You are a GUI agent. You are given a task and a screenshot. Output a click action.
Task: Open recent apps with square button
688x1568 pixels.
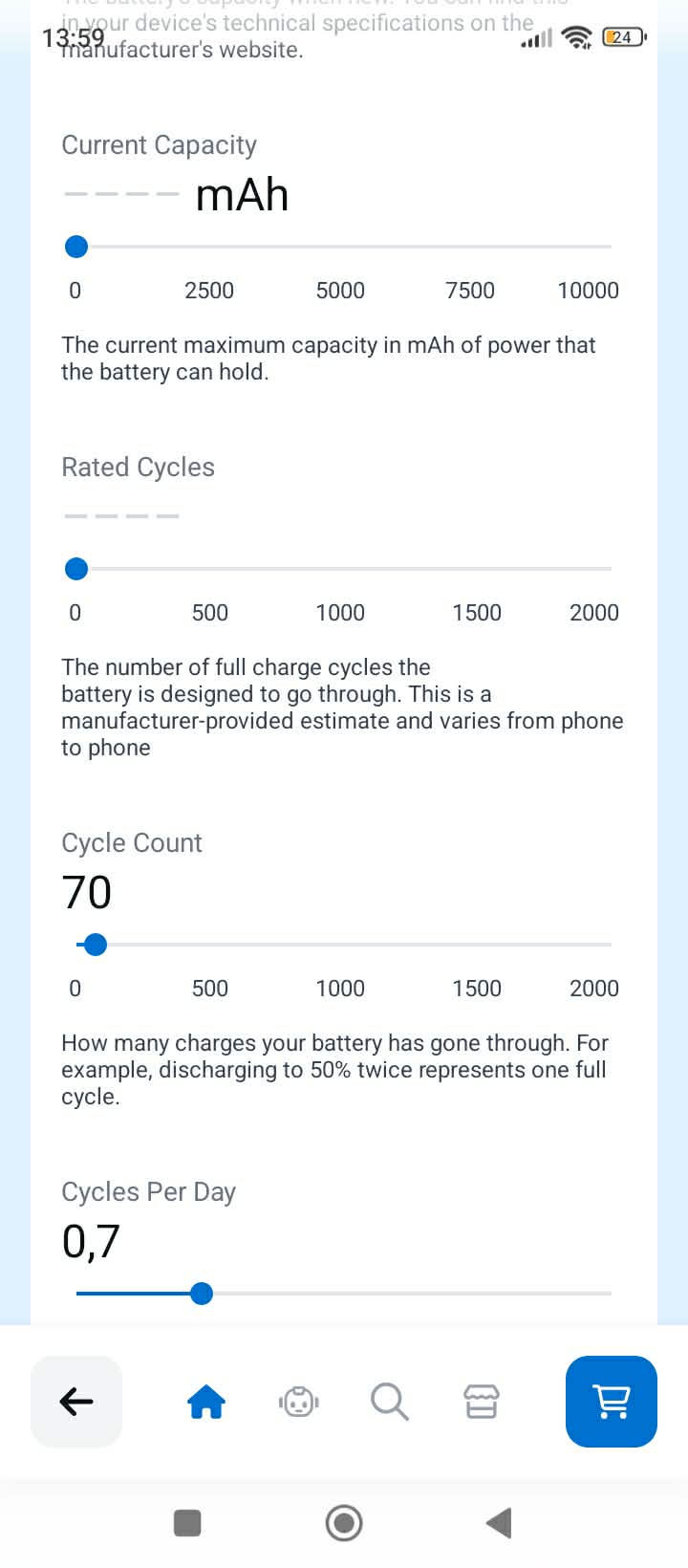187,1522
